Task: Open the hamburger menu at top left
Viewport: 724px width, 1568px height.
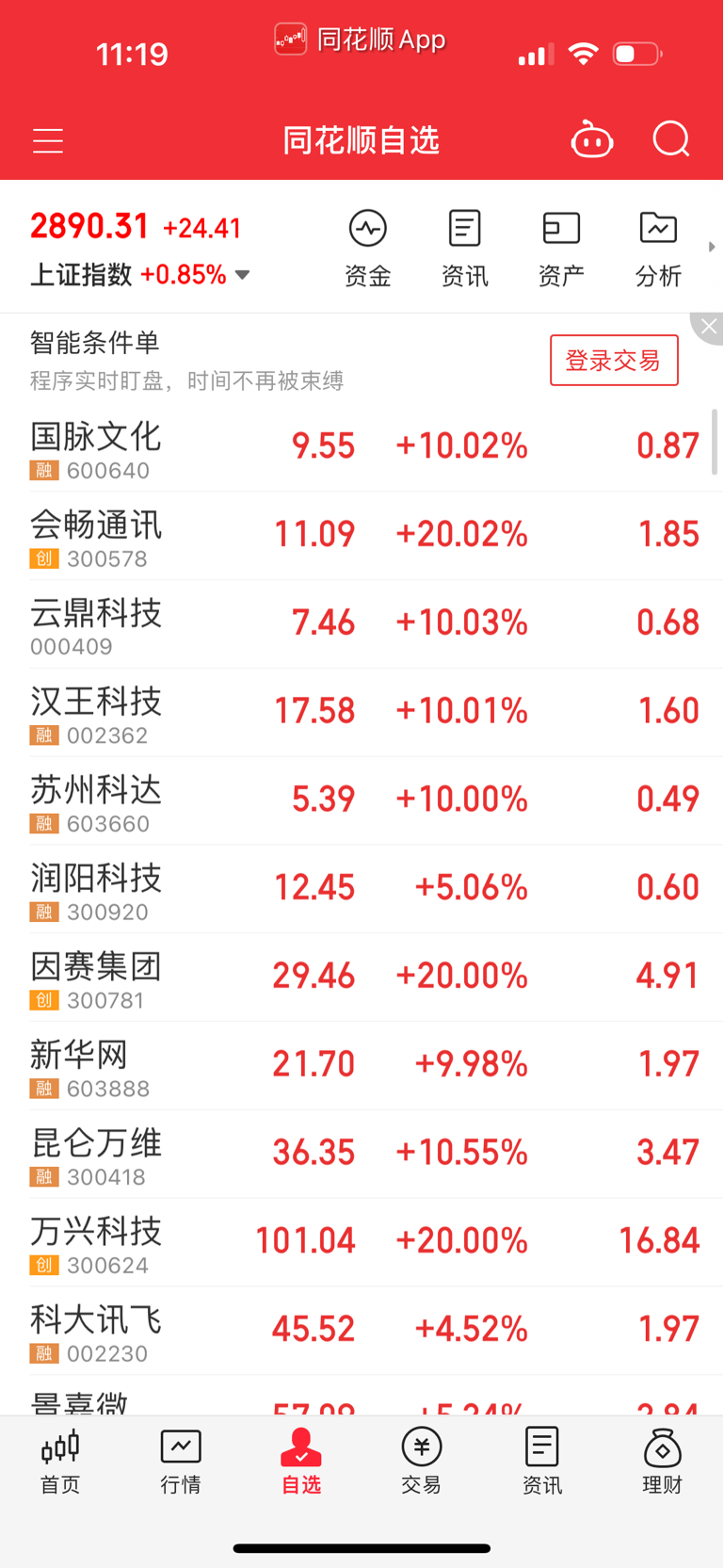Action: click(47, 139)
